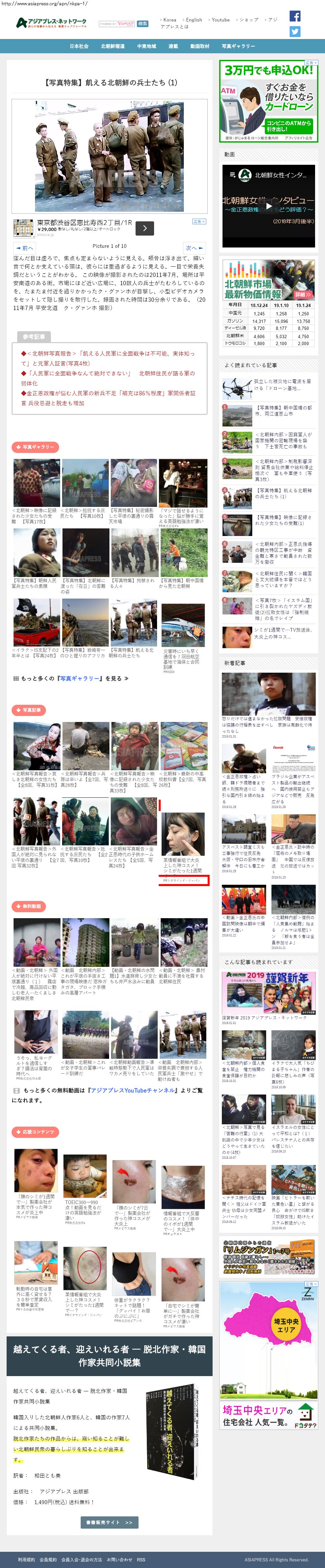Go to the next picture with 次へ

tap(193, 248)
